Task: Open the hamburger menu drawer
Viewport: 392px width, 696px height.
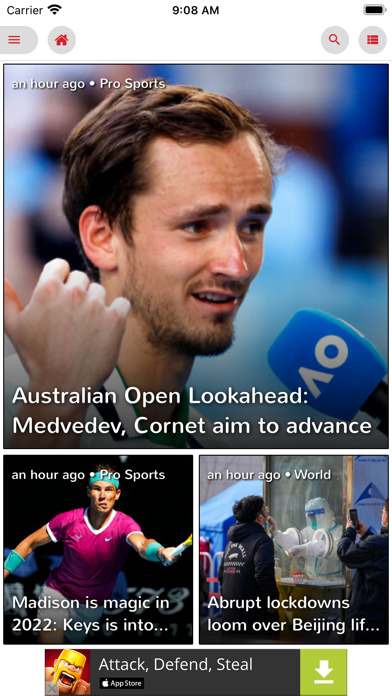Action: pyautogui.click(x=15, y=40)
